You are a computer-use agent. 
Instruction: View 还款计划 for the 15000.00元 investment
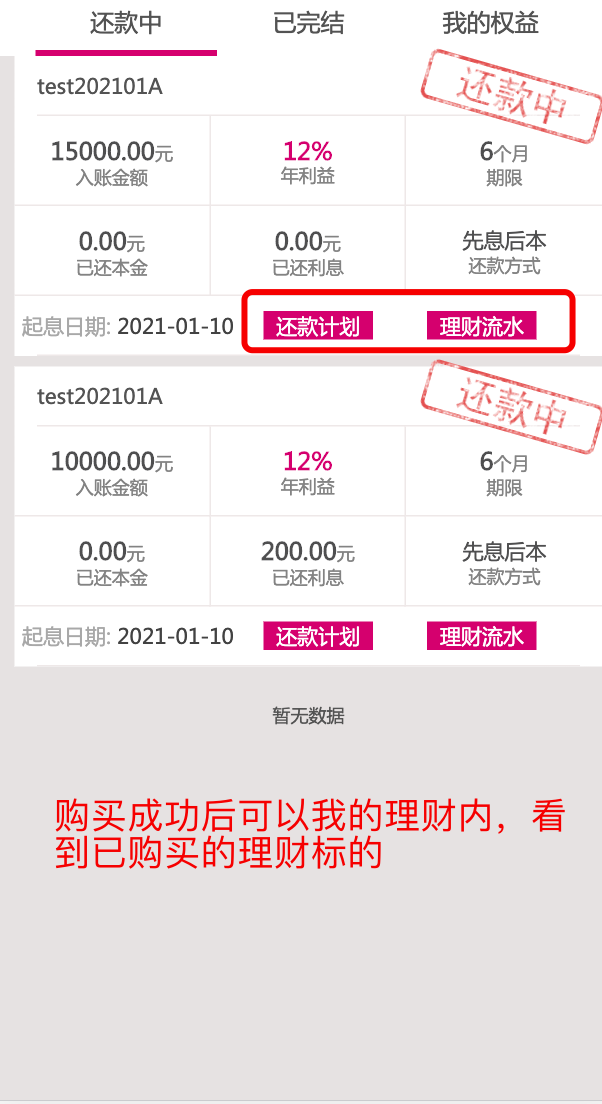(318, 326)
